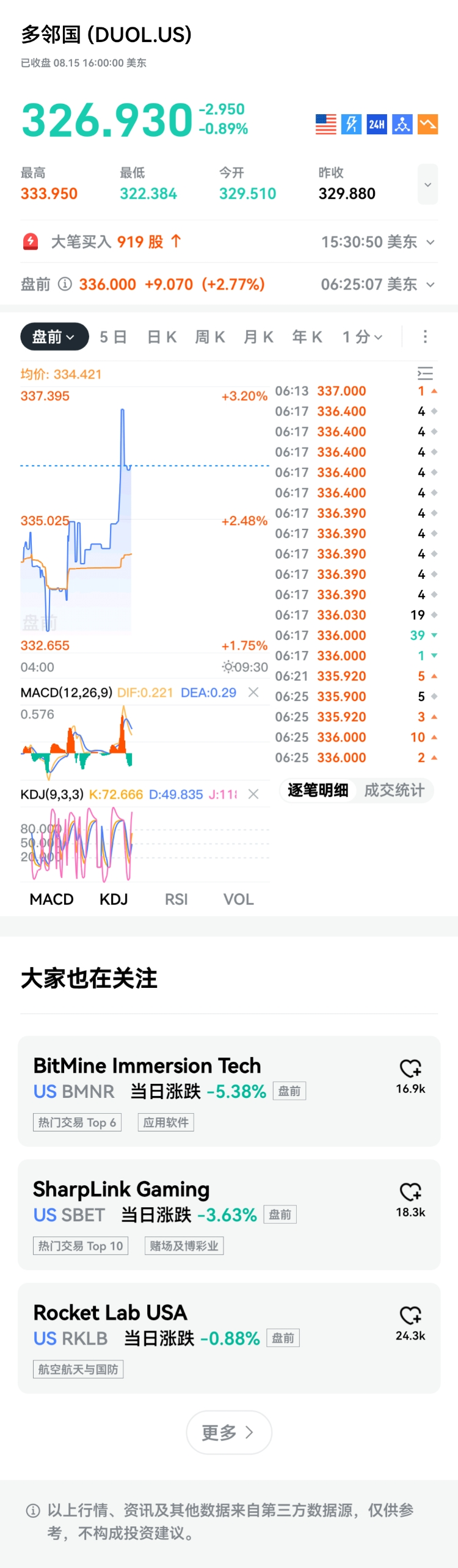View the 年K chart
The height and width of the screenshot is (1568, 458).
point(307,337)
